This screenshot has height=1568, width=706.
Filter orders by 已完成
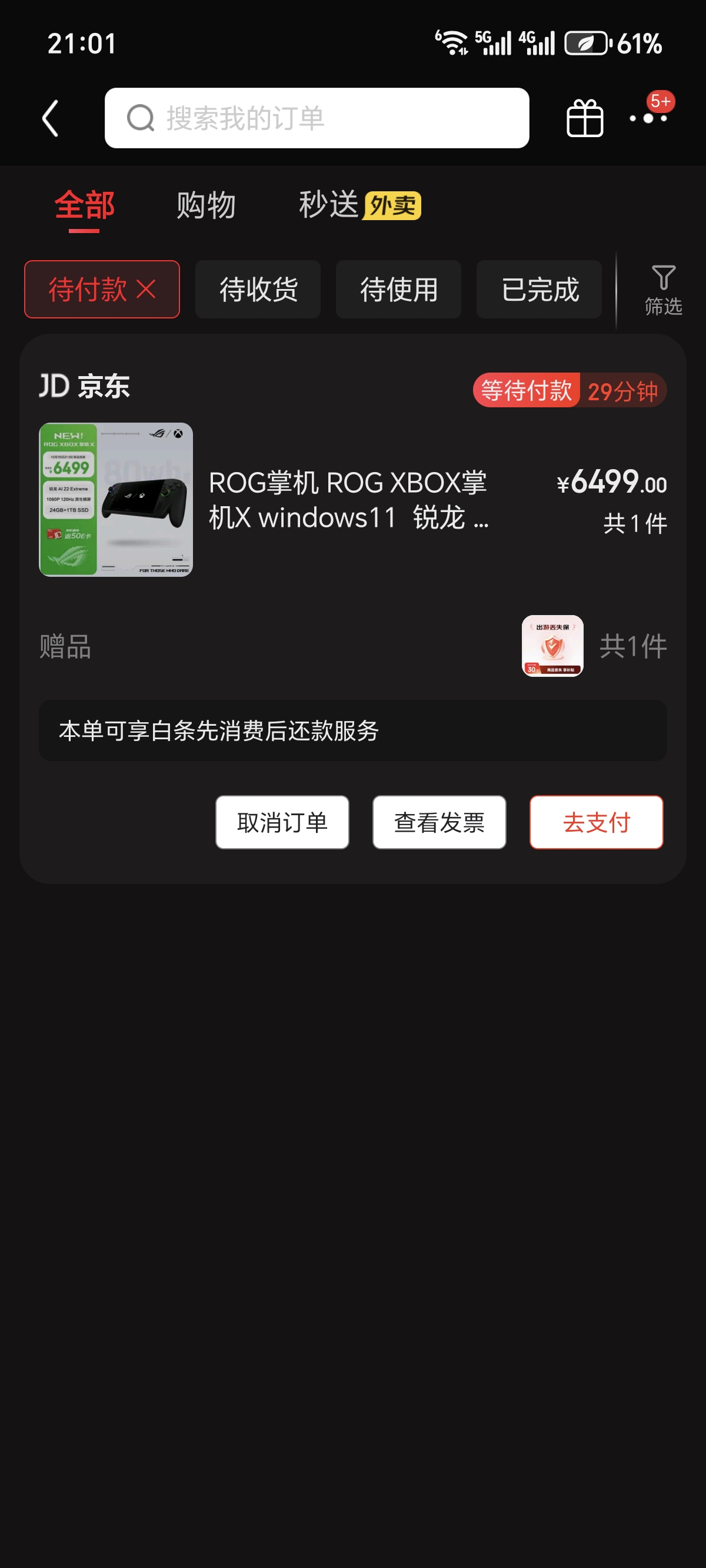tap(540, 289)
